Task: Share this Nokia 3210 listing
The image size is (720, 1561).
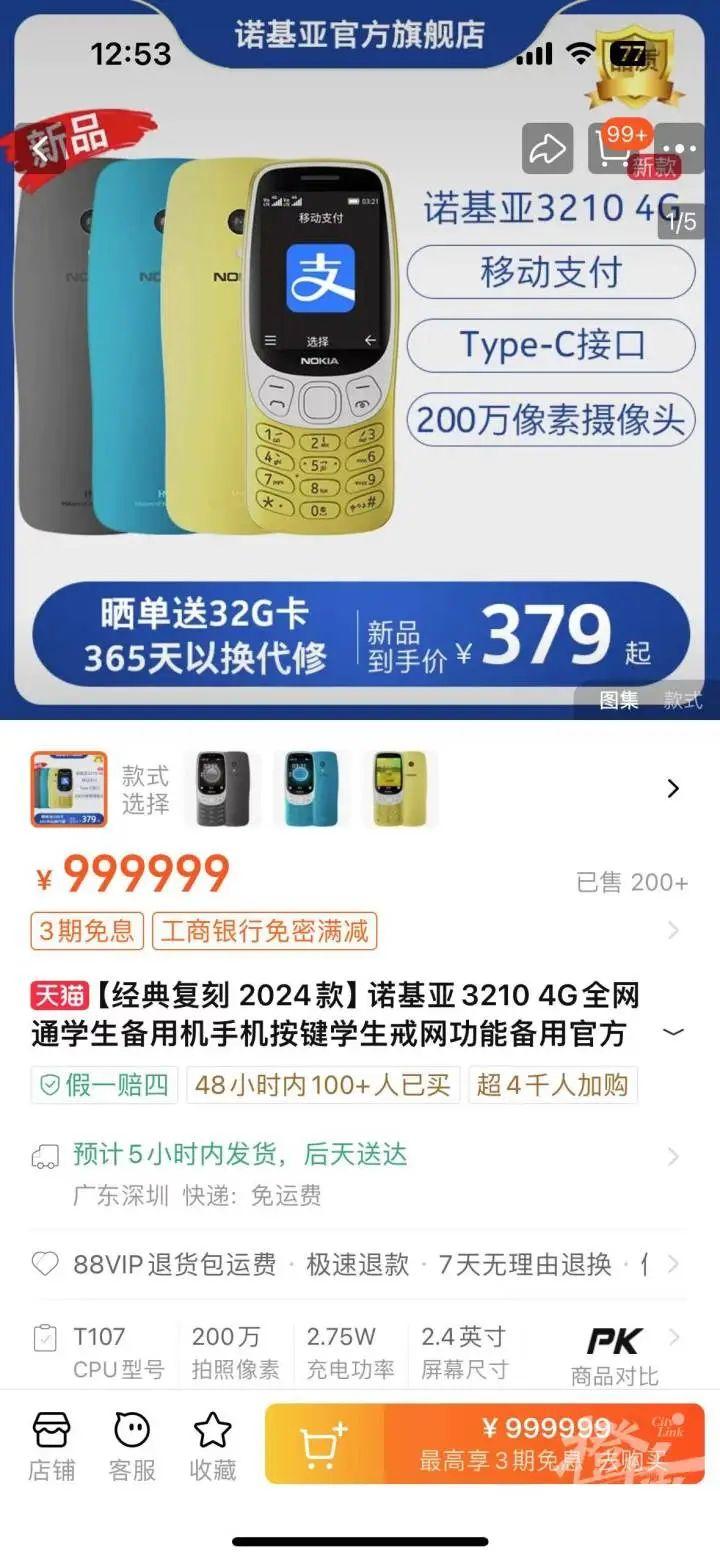Action: click(547, 150)
